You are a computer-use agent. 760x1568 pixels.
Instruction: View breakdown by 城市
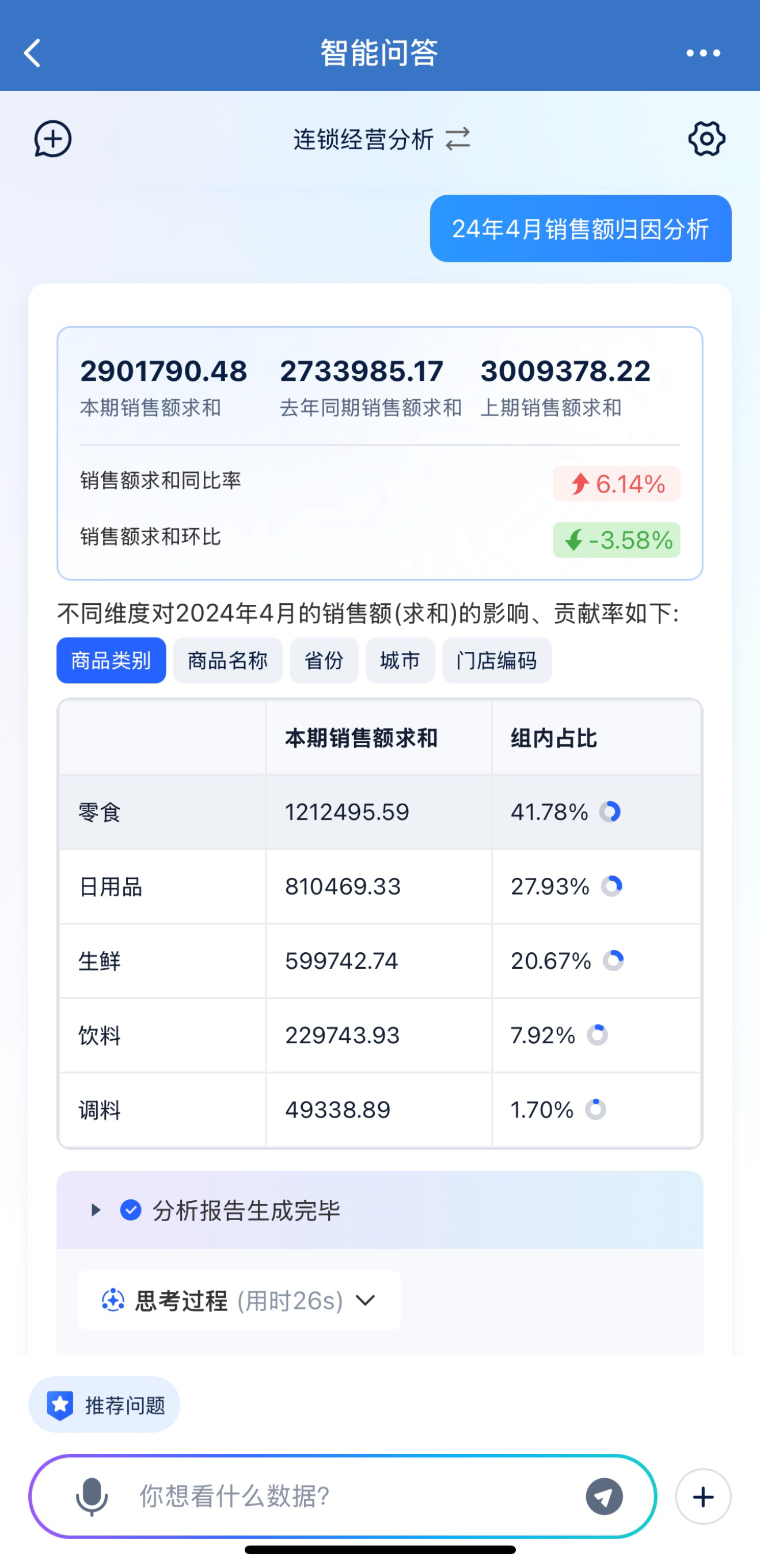(x=400, y=660)
